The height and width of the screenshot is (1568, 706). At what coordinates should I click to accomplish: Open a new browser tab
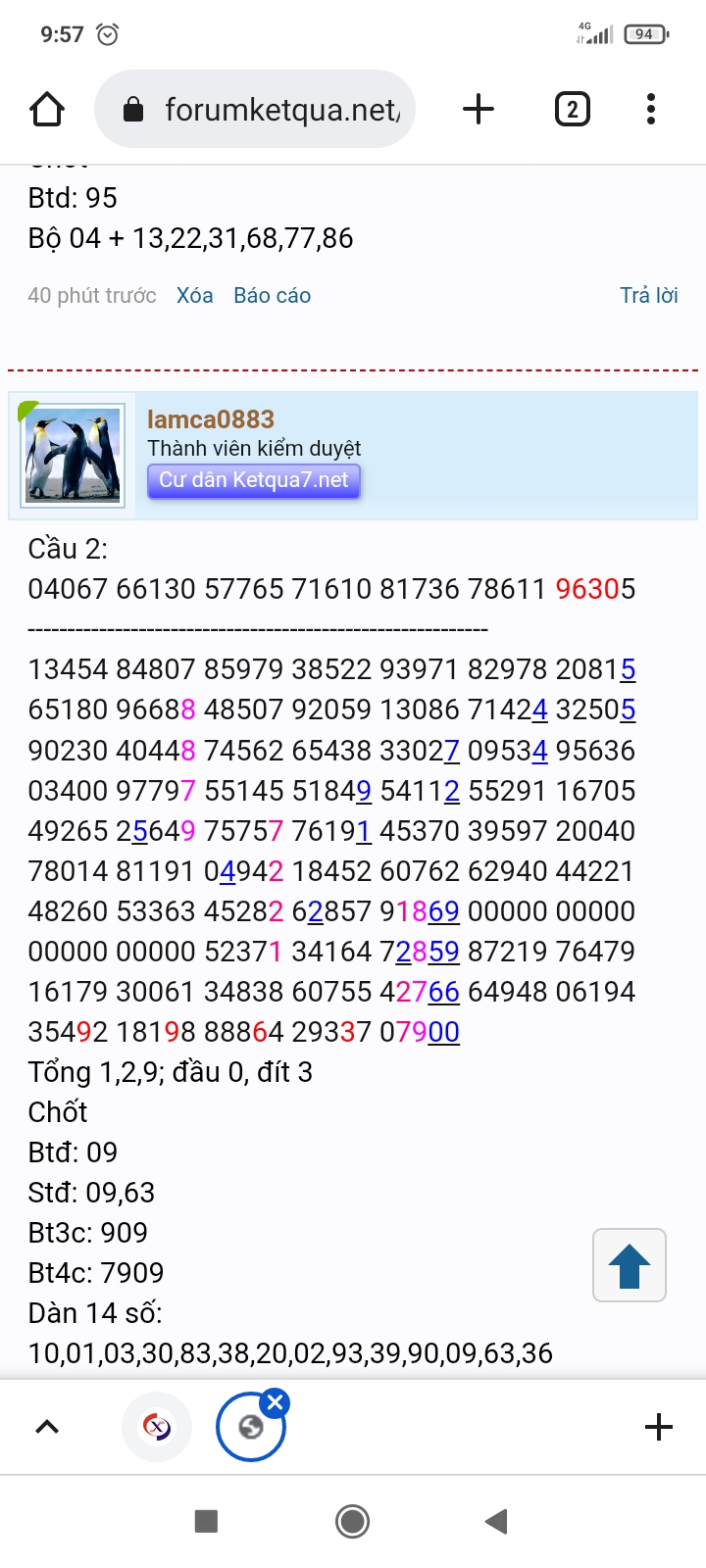click(x=479, y=109)
